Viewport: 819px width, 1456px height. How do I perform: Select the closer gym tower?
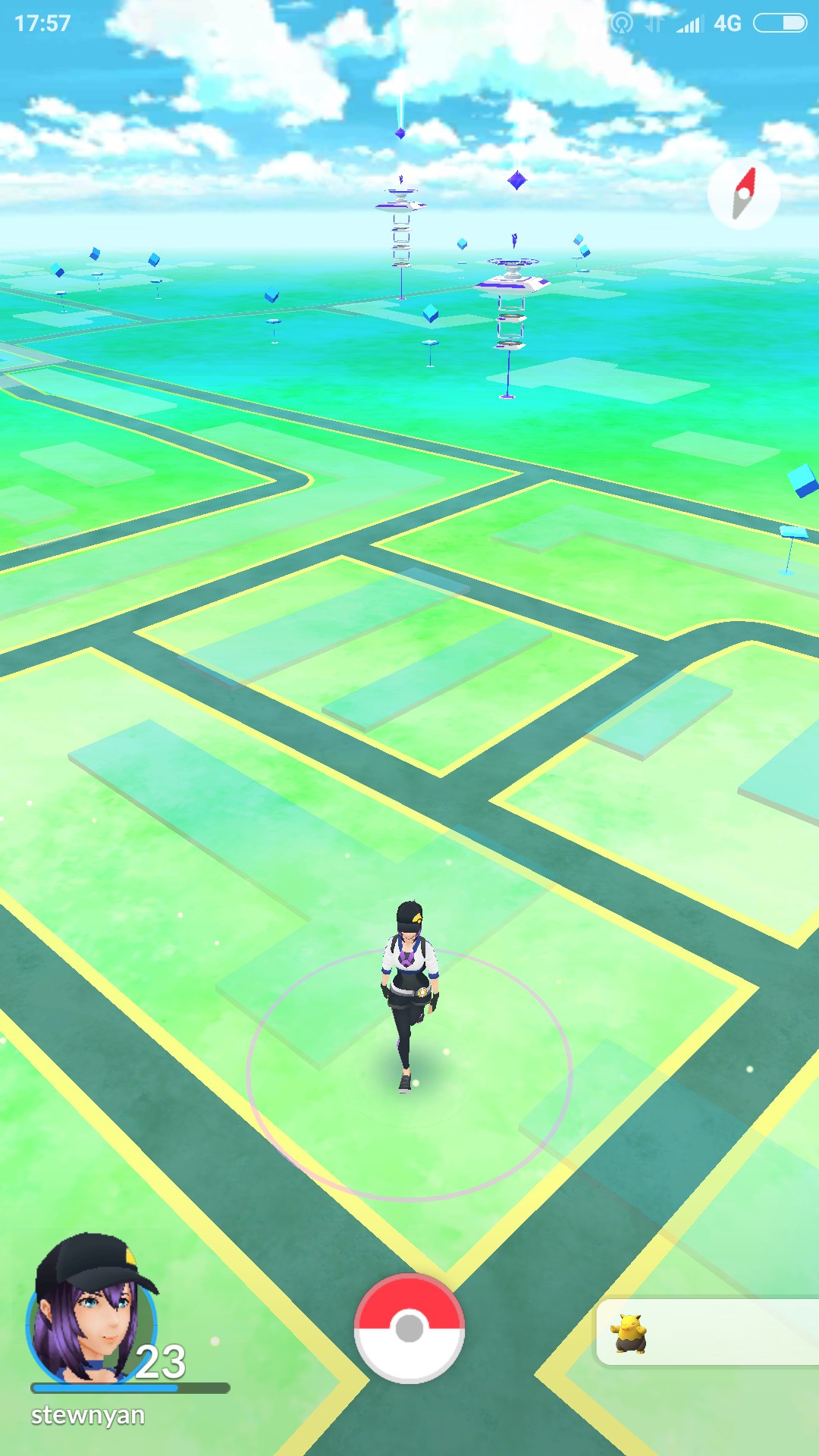[x=511, y=303]
